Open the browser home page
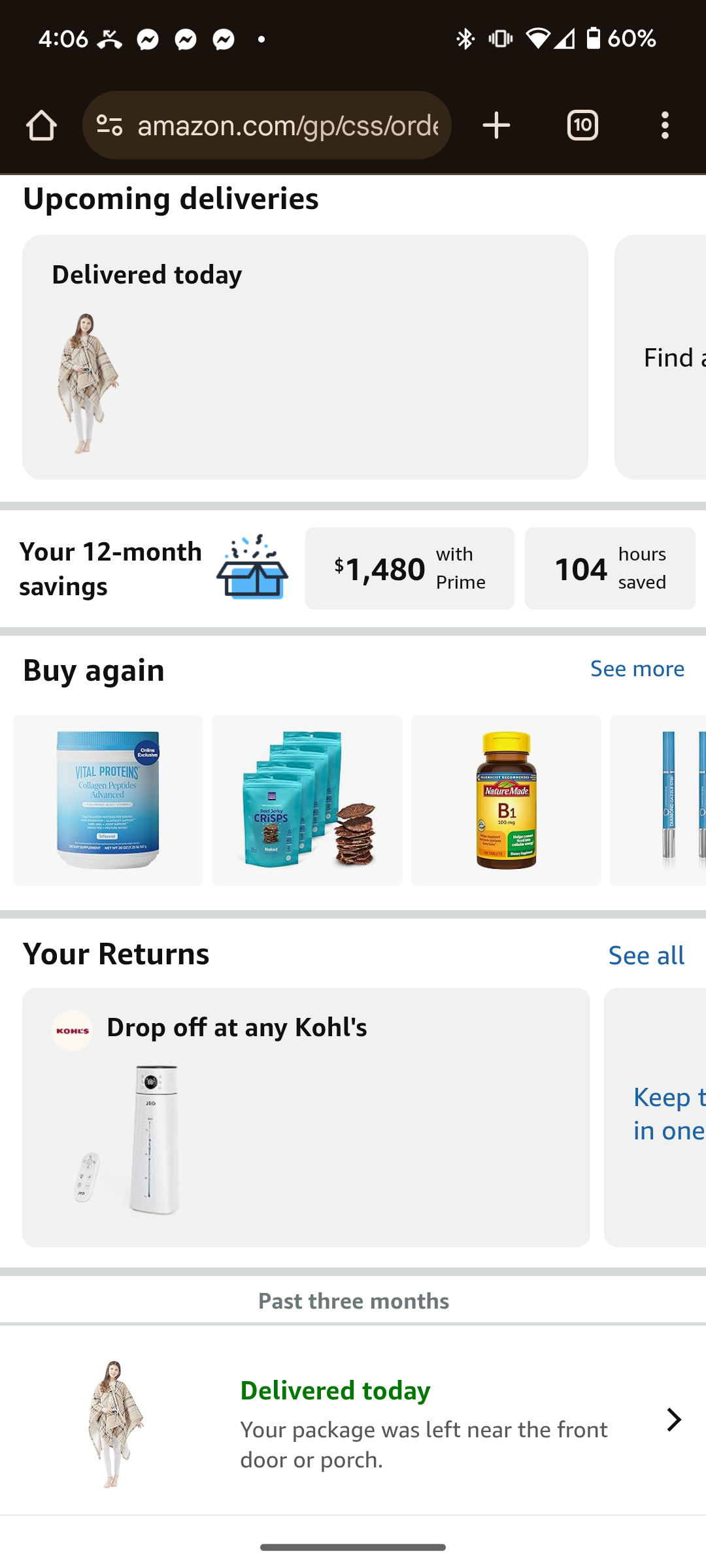Image resolution: width=706 pixels, height=1568 pixels. (x=42, y=125)
